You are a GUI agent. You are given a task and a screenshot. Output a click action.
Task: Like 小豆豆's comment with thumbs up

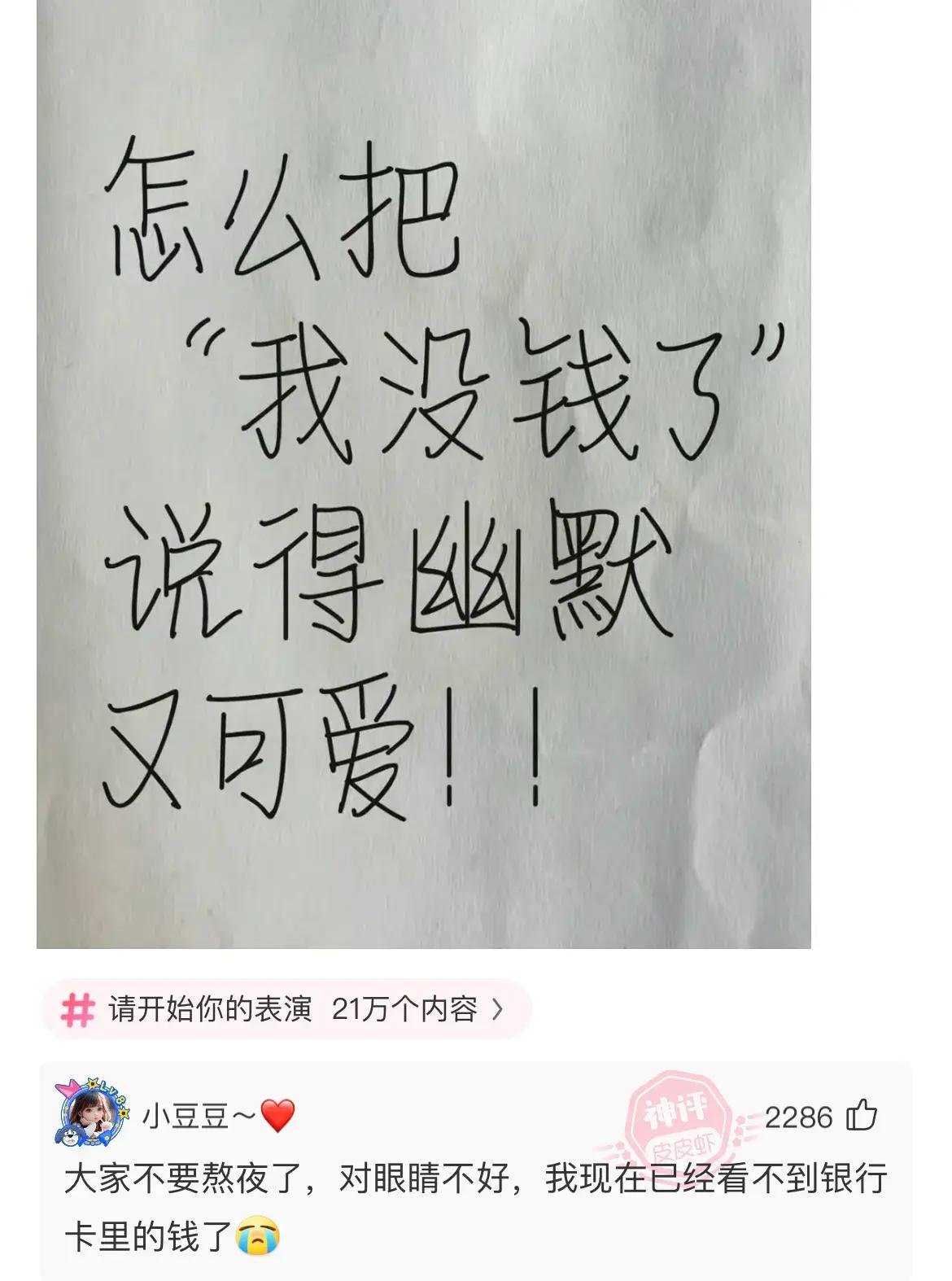862,1116
